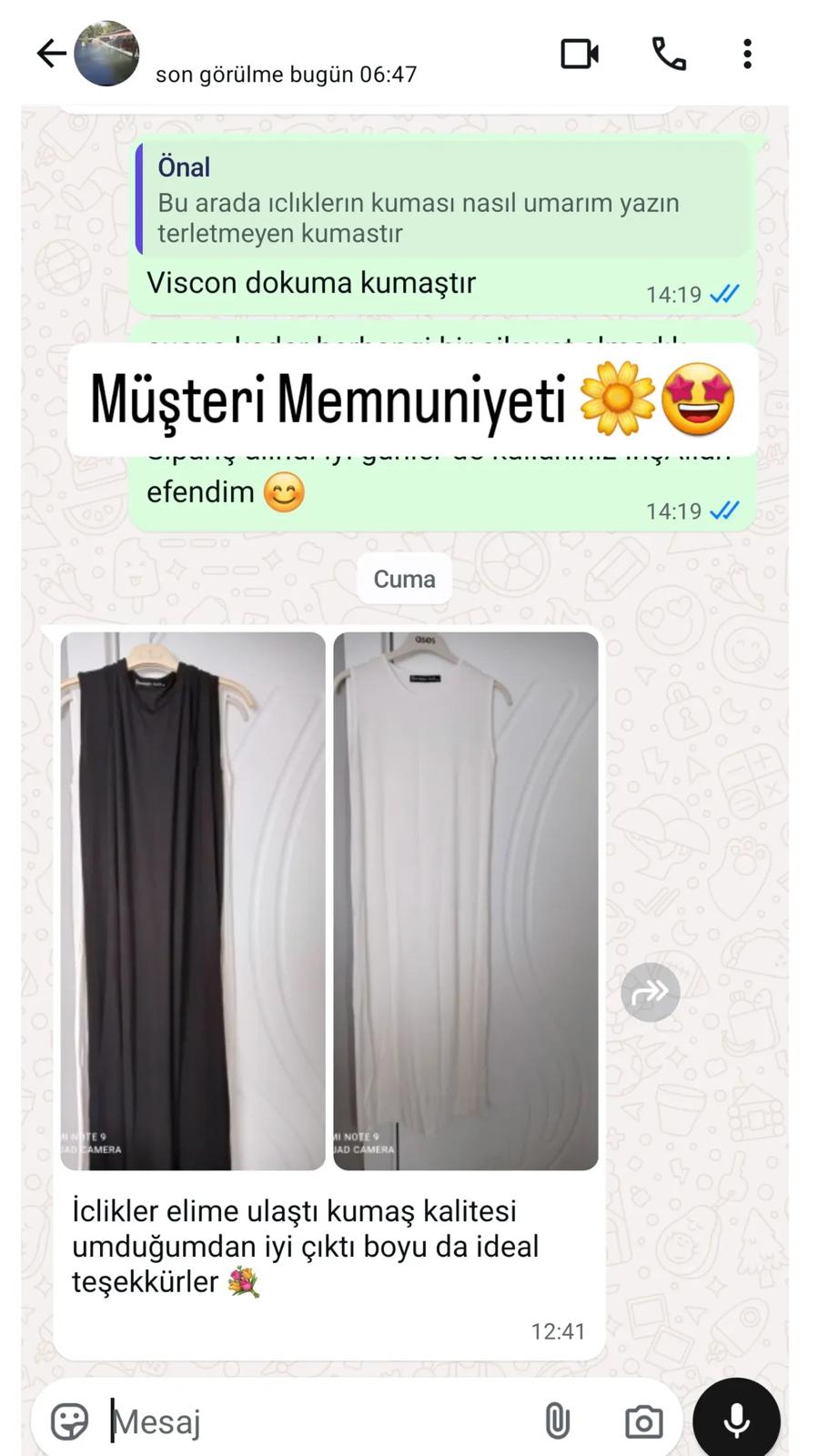Forward the received photos

click(651, 992)
